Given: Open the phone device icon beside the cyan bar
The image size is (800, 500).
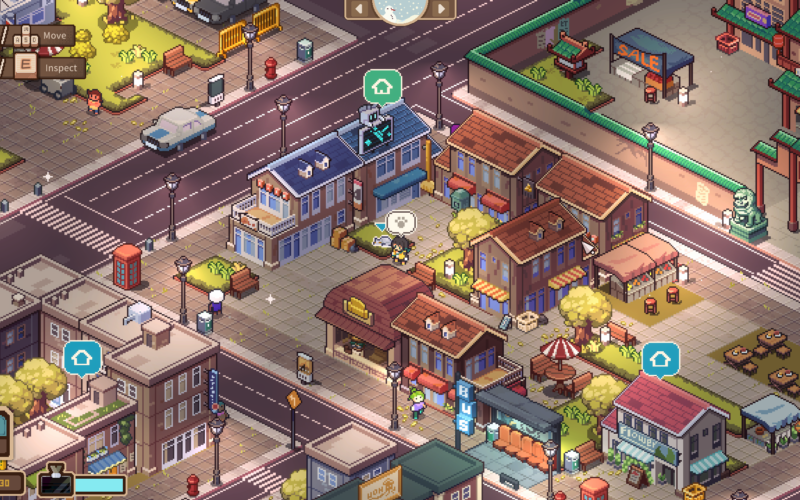Looking at the screenshot, I should [x=56, y=485].
